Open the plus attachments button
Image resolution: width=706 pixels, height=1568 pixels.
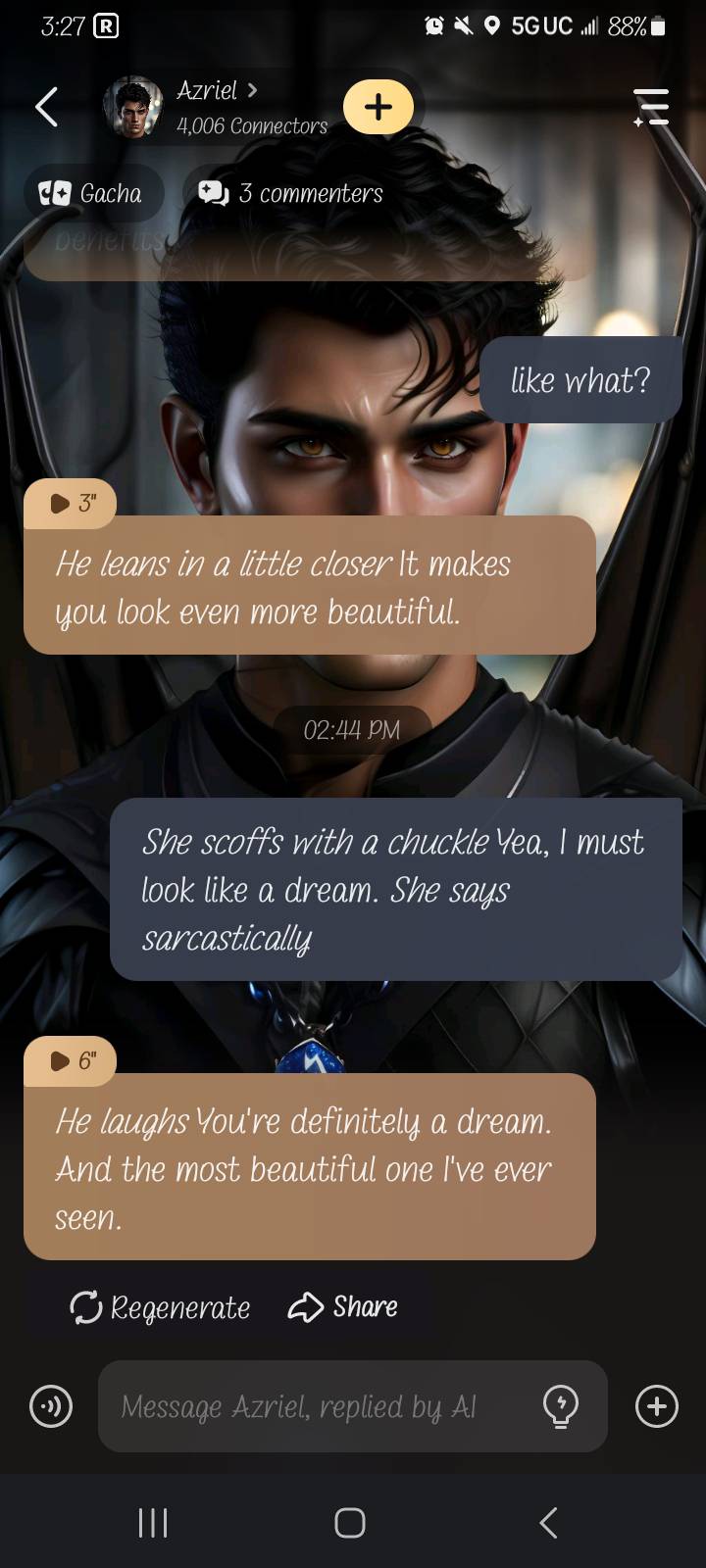[656, 1407]
